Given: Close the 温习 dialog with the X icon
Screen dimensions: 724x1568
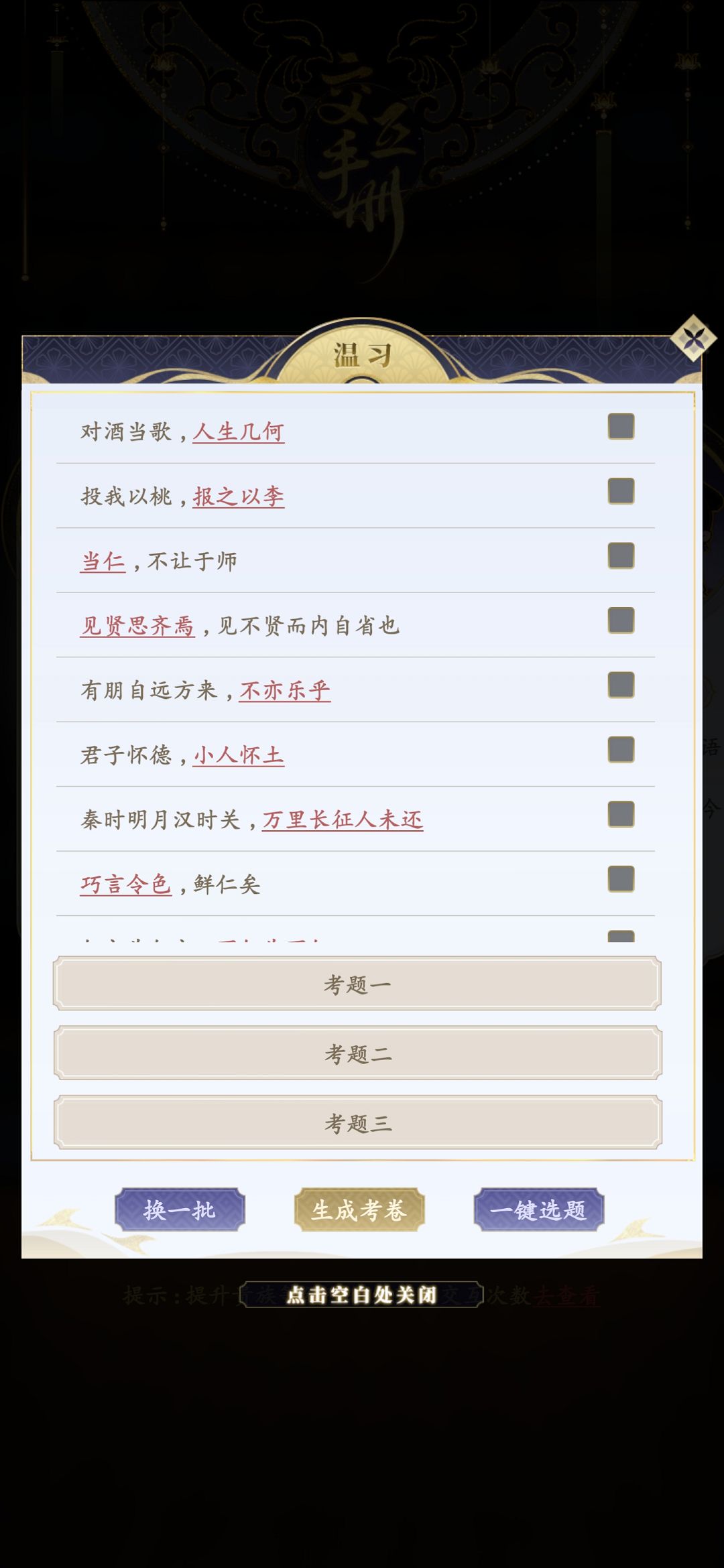Looking at the screenshot, I should (x=693, y=338).
